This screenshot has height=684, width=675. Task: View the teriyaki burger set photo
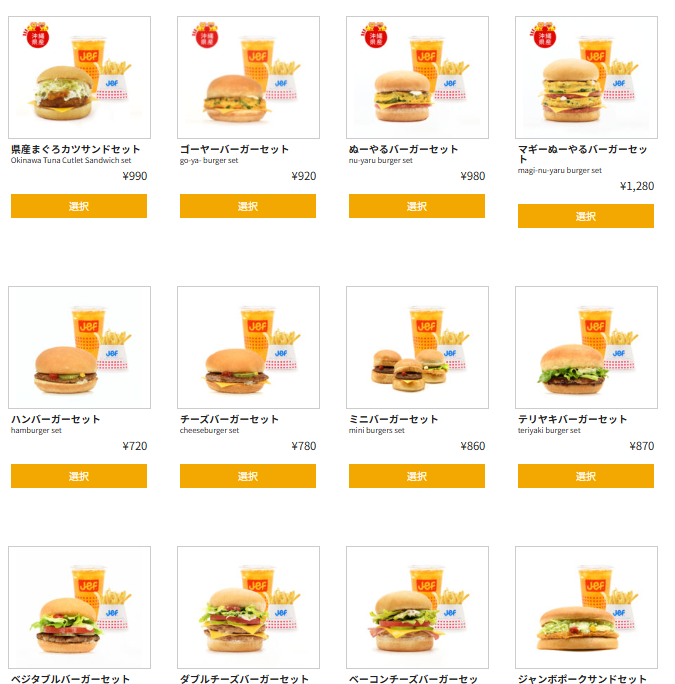[x=586, y=348]
